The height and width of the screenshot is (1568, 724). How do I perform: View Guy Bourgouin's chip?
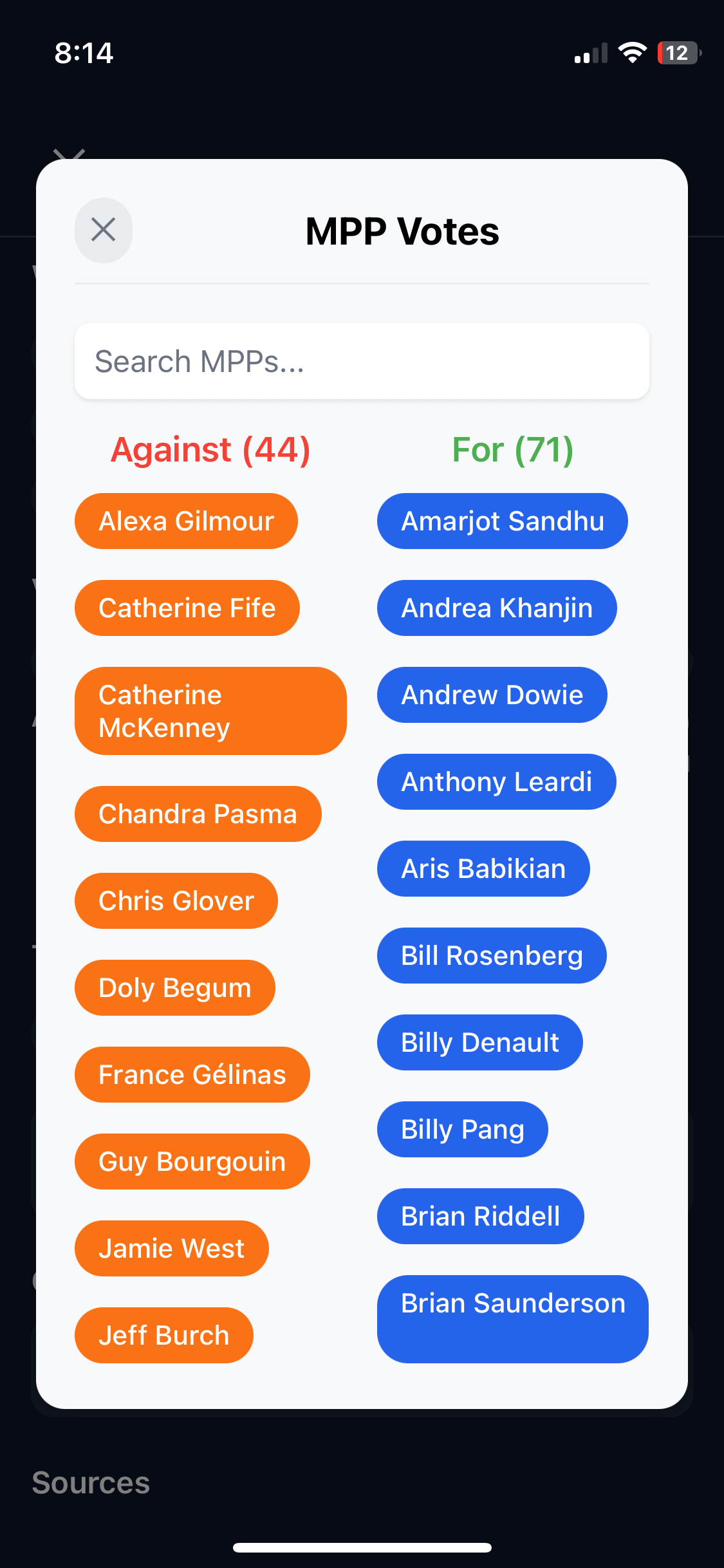192,1161
